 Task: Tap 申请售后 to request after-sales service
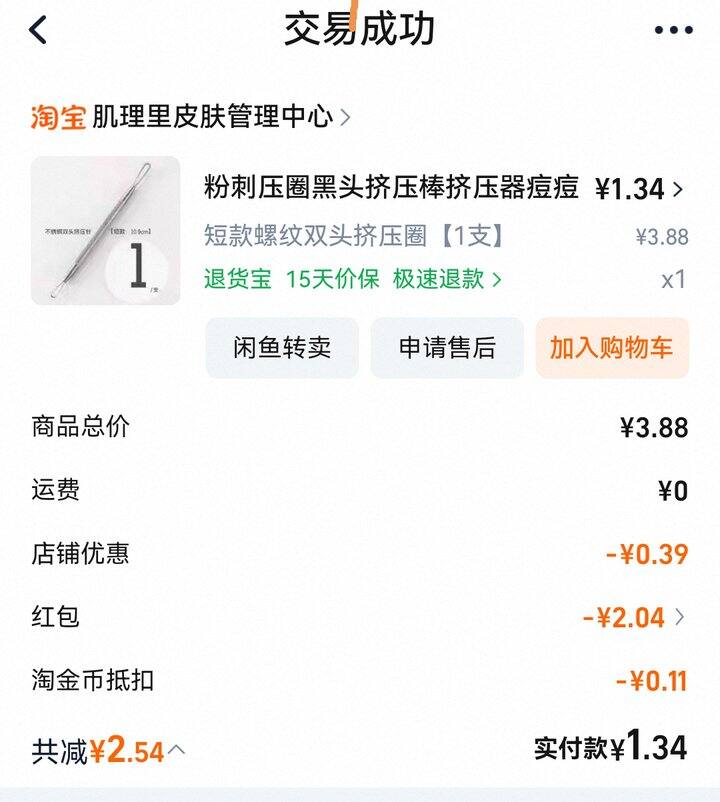click(447, 348)
